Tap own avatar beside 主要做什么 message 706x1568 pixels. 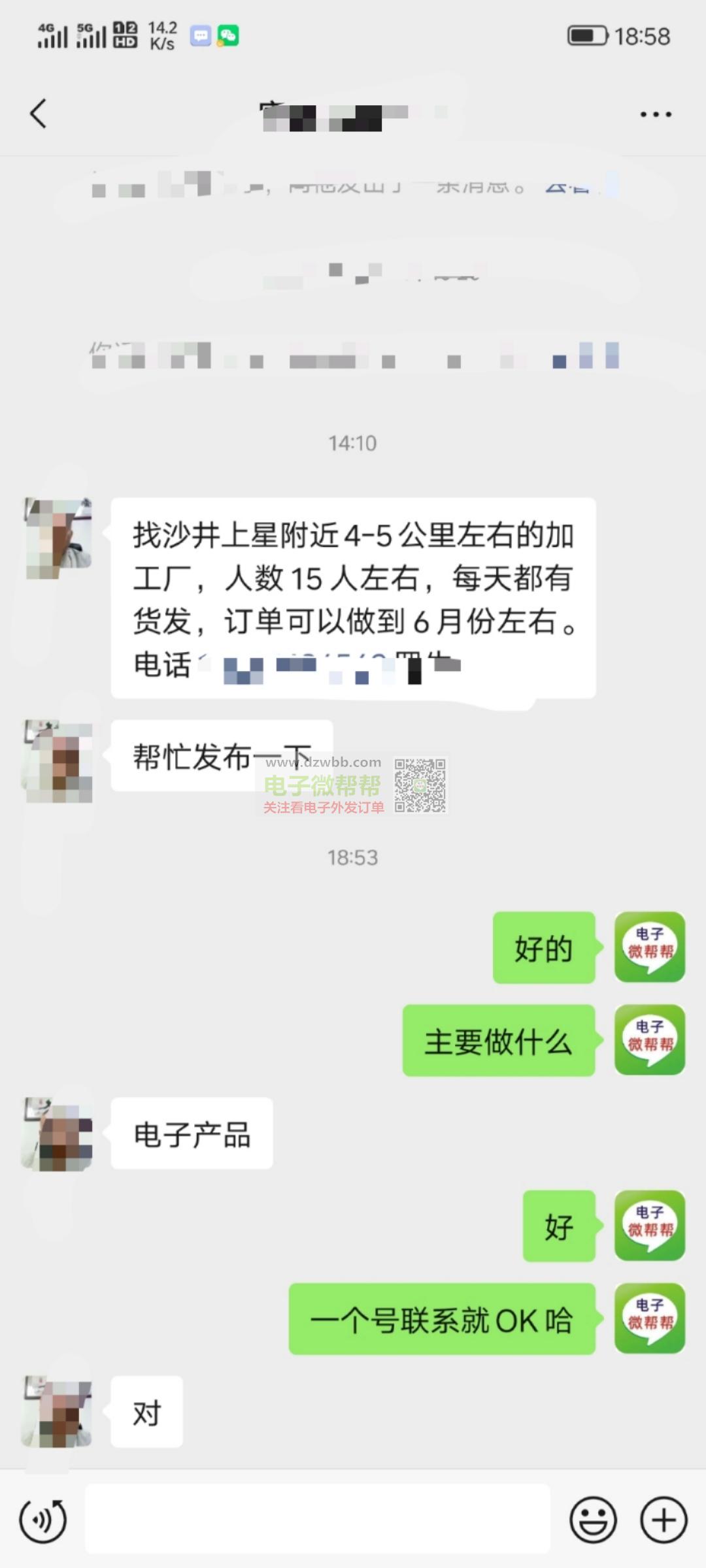point(650,1040)
